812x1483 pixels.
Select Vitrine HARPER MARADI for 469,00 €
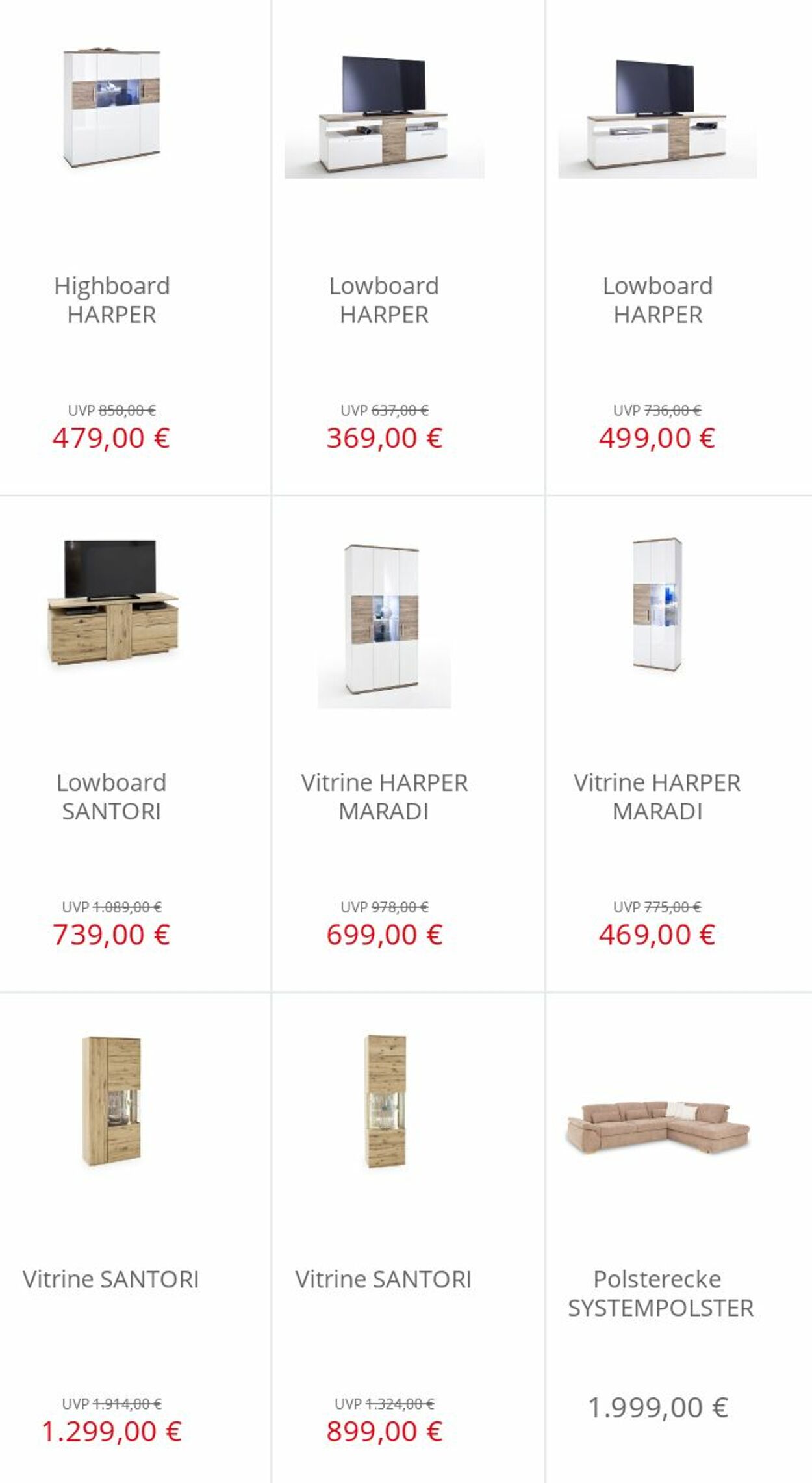pyautogui.click(x=679, y=743)
